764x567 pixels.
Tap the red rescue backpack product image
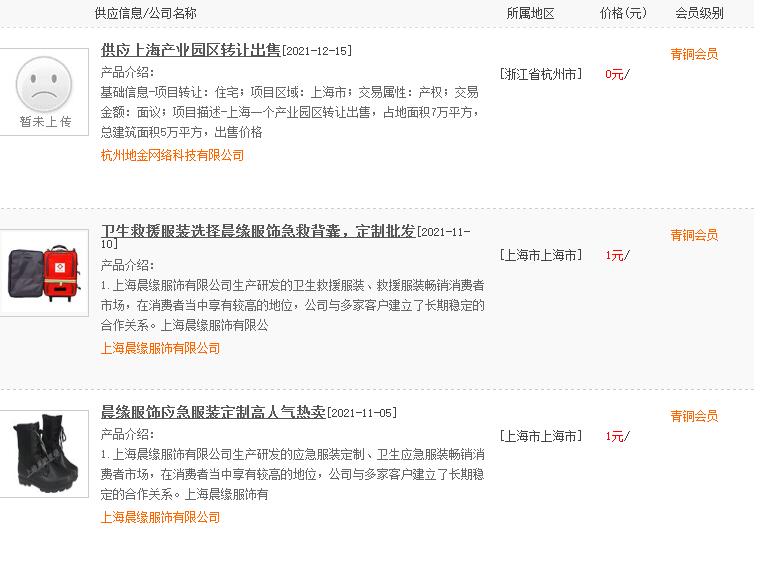pos(44,273)
